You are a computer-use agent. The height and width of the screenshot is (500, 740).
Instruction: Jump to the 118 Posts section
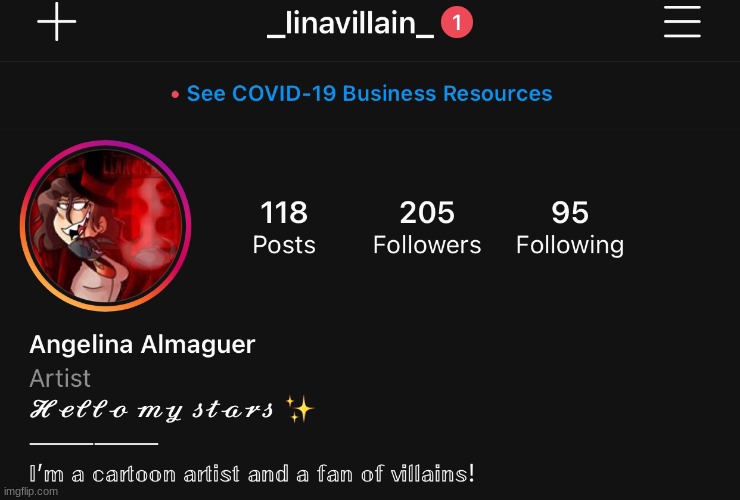point(284,228)
